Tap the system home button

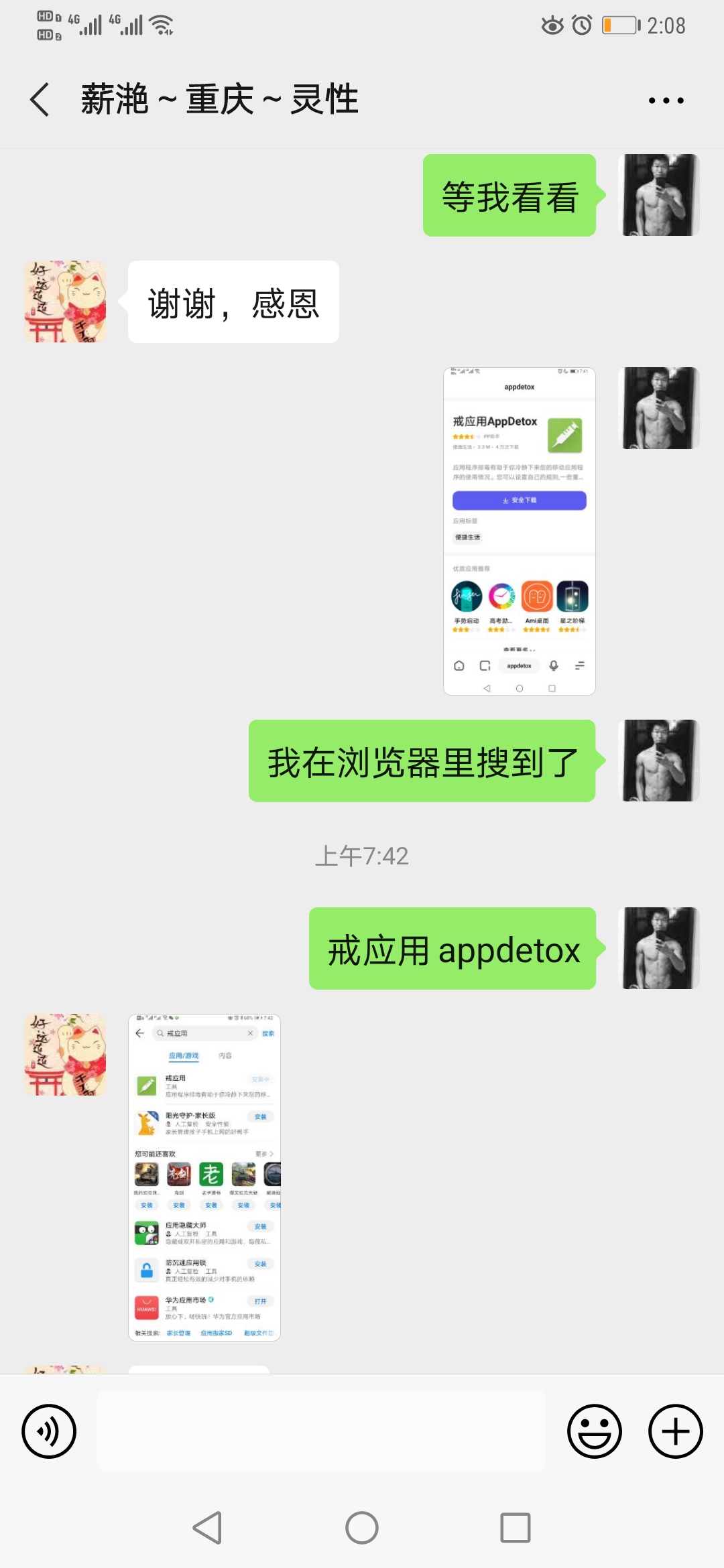click(362, 1528)
